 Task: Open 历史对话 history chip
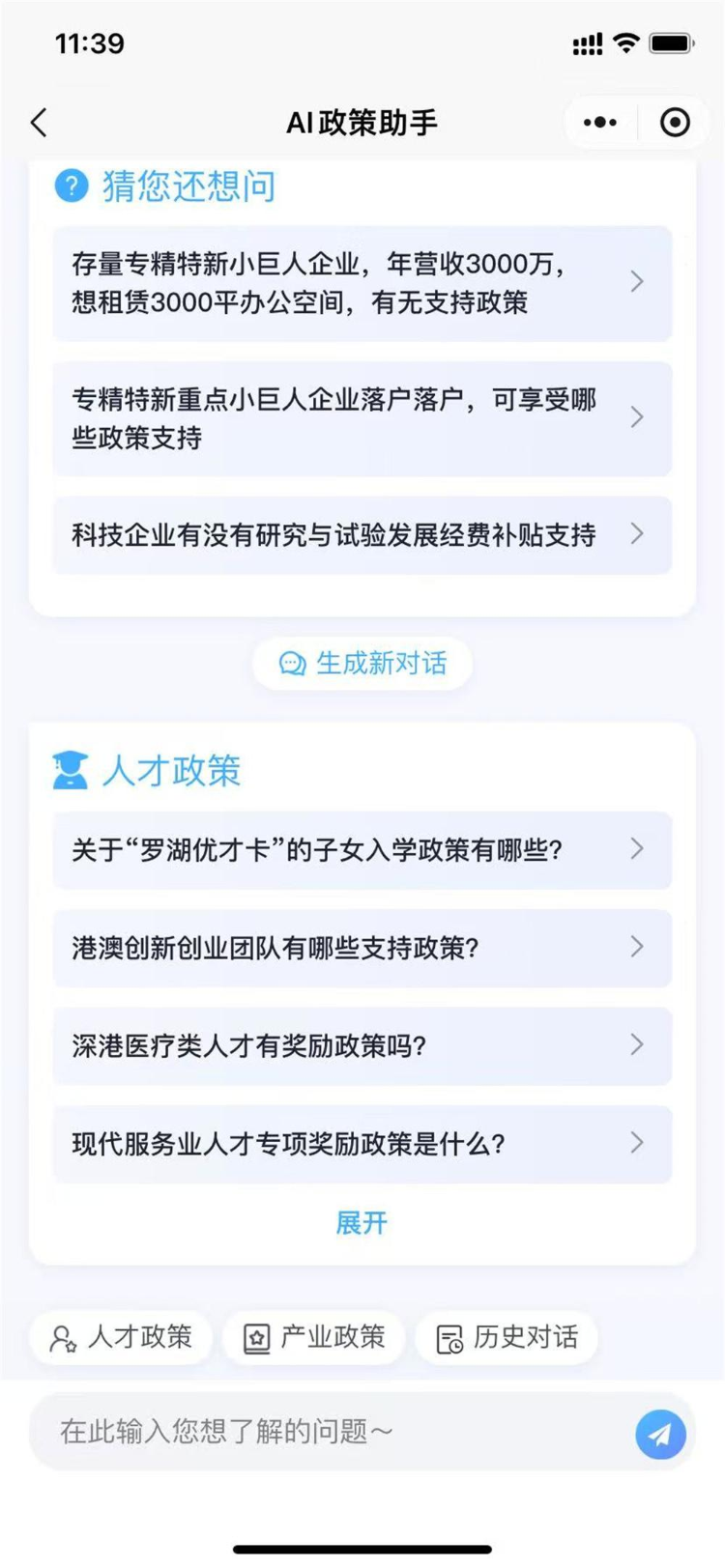tap(507, 1337)
